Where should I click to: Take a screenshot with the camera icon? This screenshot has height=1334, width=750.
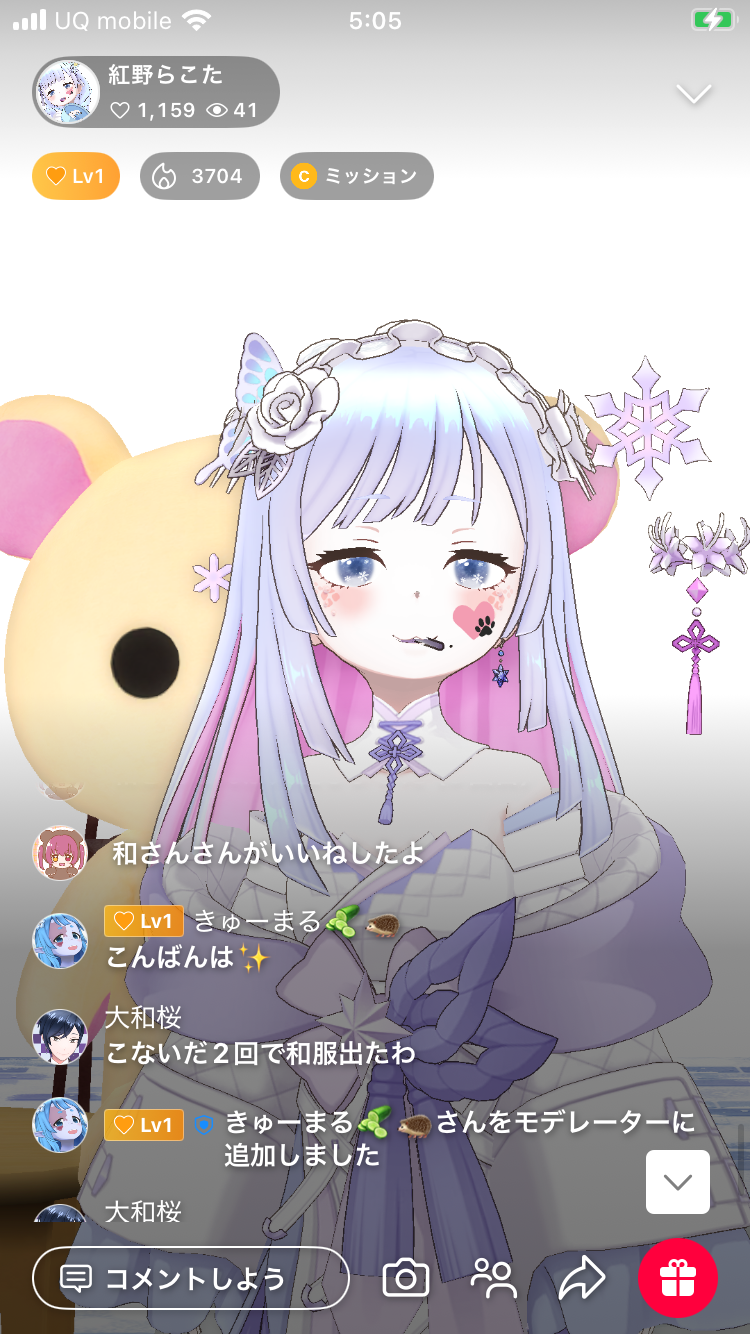pyautogui.click(x=406, y=1278)
